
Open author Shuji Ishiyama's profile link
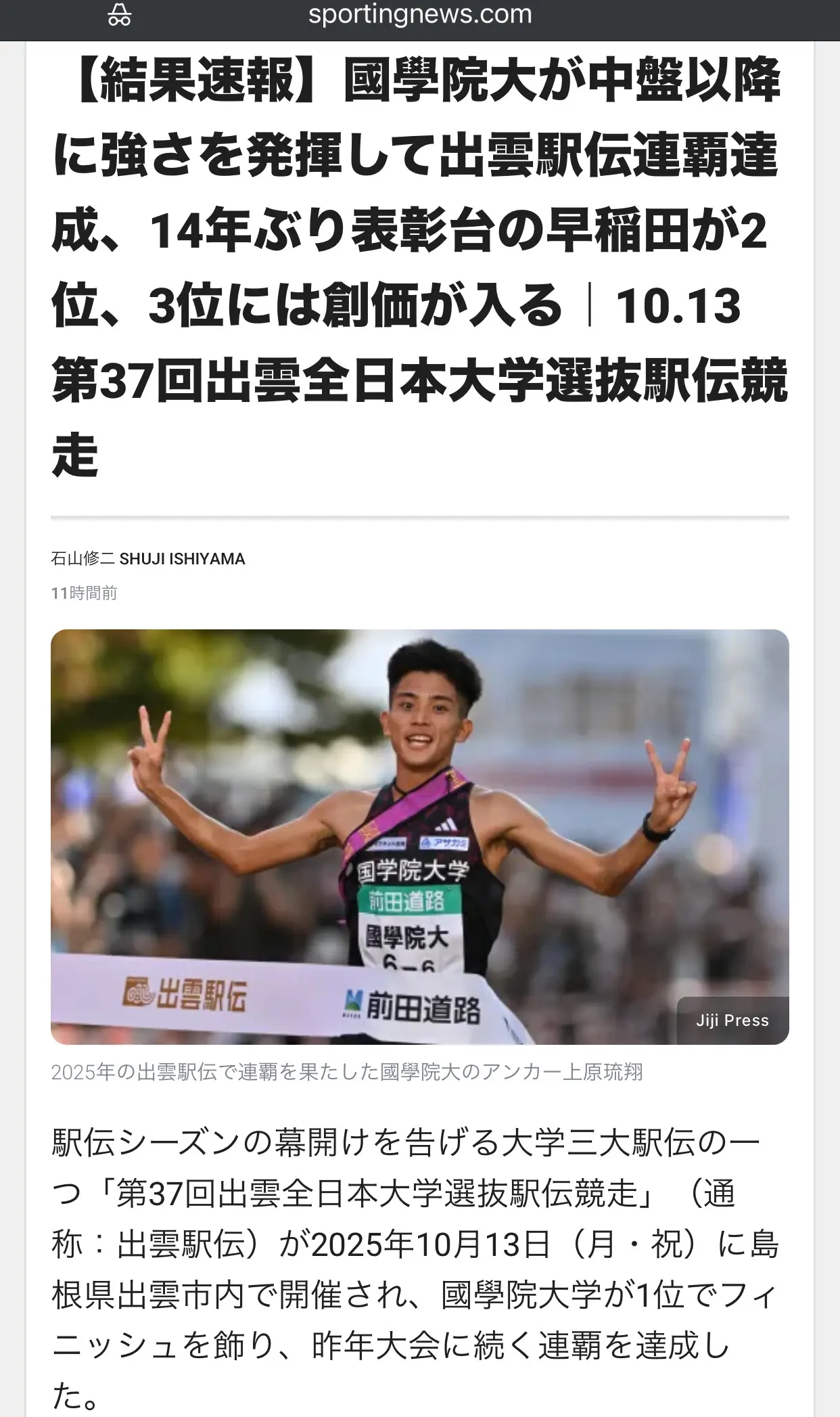pyautogui.click(x=148, y=559)
